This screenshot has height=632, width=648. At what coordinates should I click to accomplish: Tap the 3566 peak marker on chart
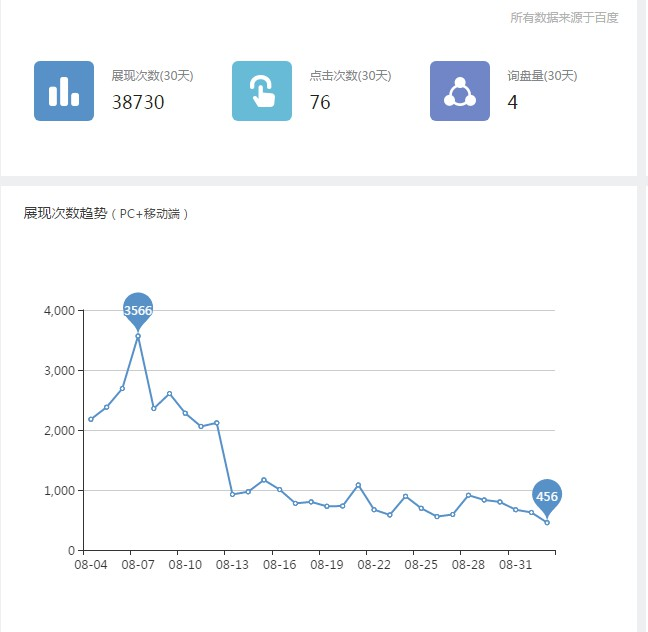pyautogui.click(x=138, y=310)
